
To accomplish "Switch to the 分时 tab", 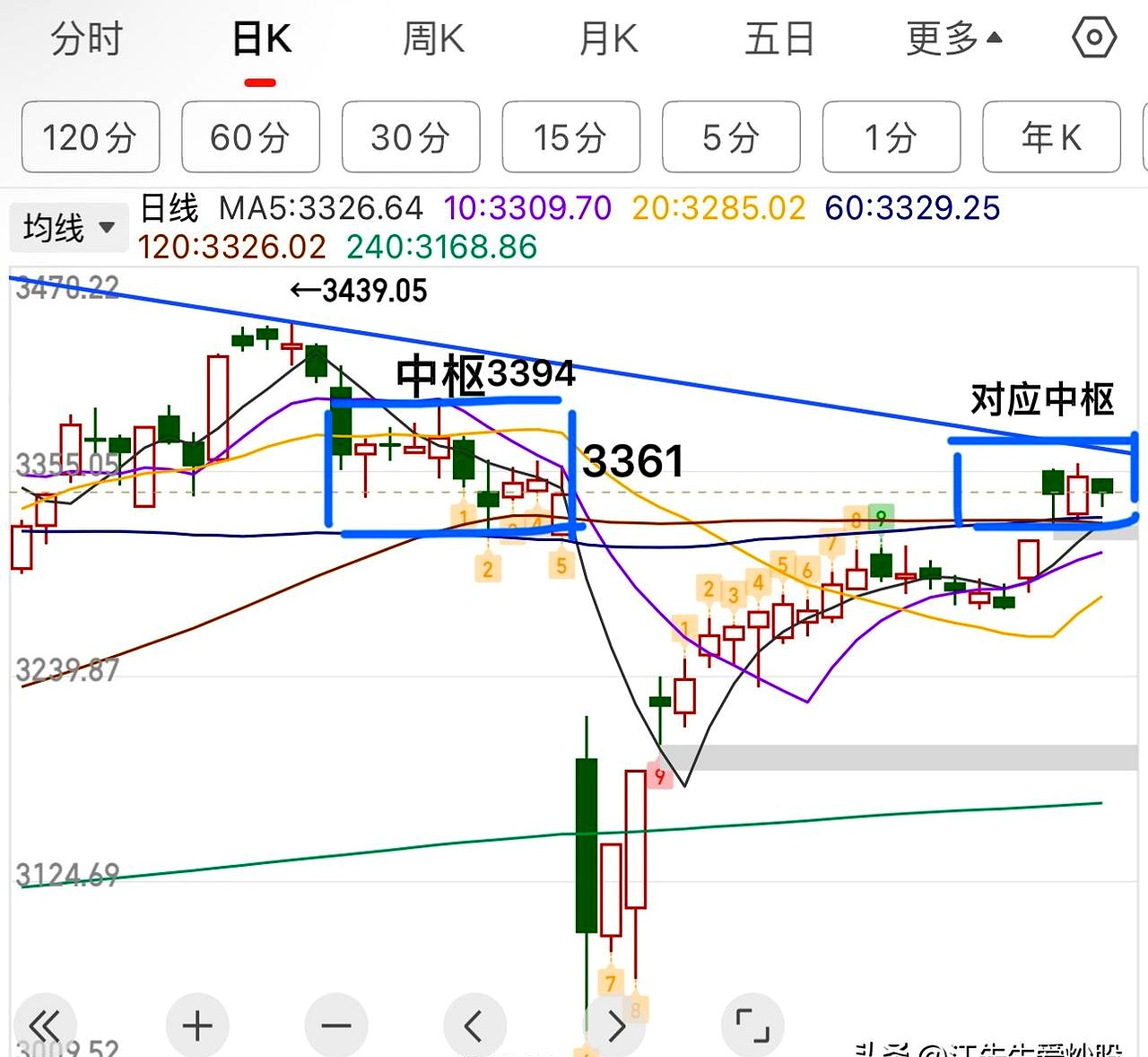I will [86, 39].
